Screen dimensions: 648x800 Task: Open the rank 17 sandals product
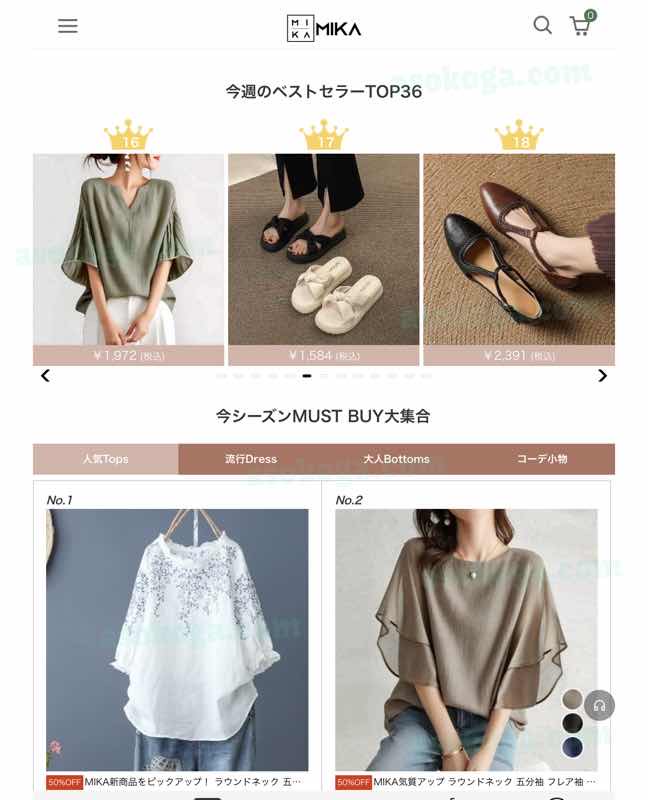tap(323, 250)
